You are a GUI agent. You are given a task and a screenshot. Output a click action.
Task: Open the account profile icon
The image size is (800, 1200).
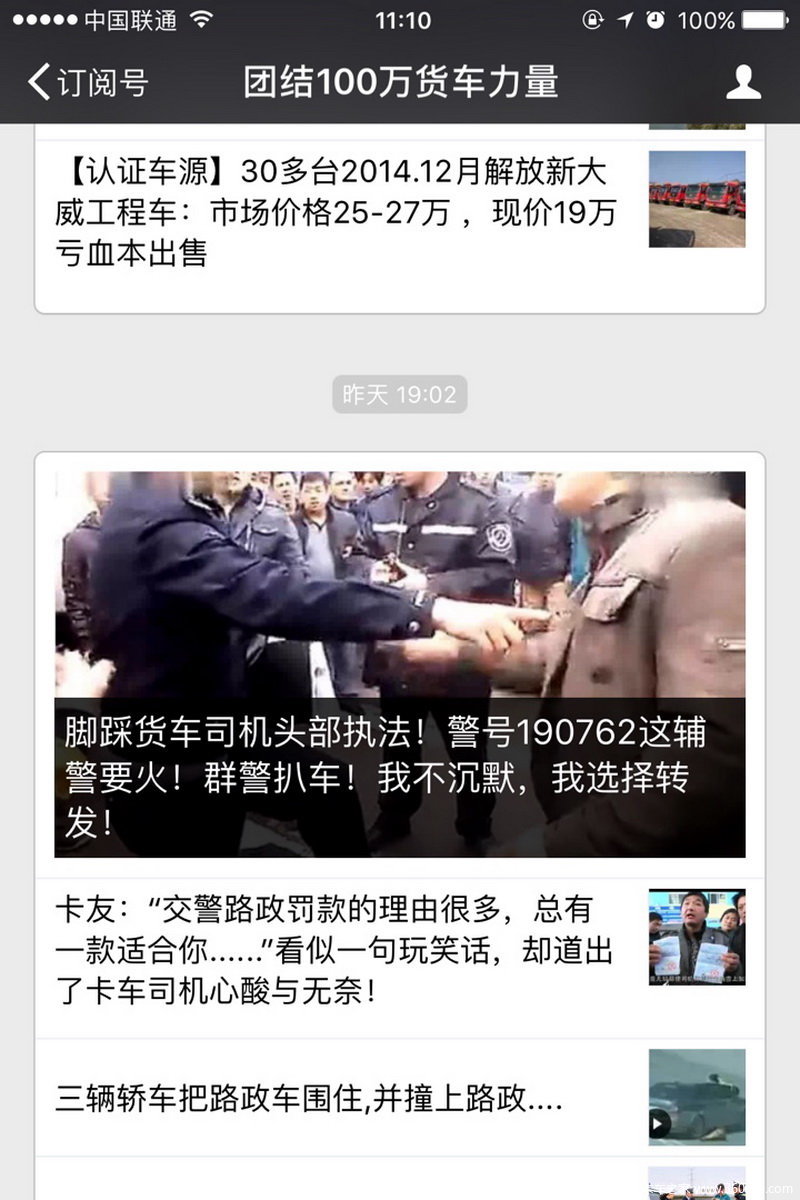pos(743,82)
